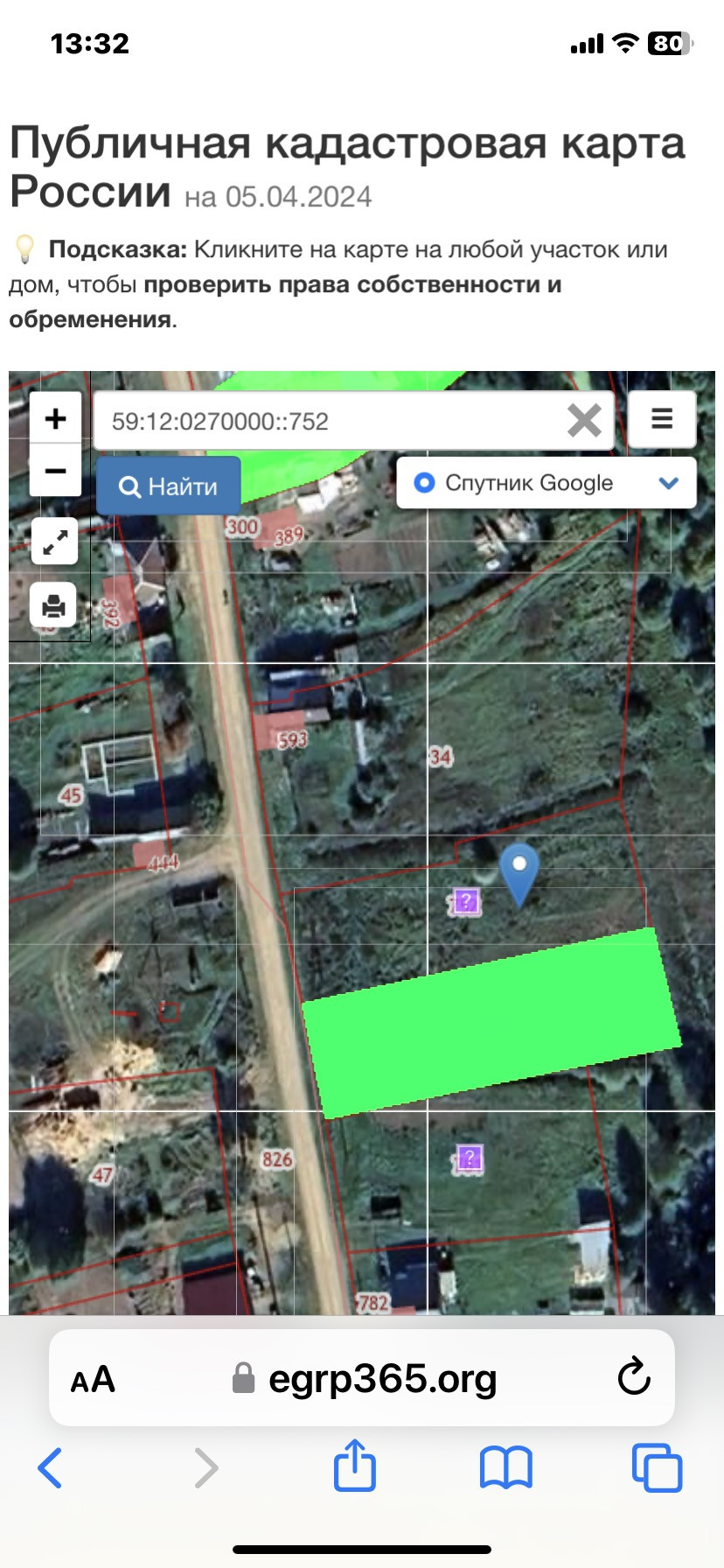Open the map hamburger menu
This screenshot has width=724, height=1568.
pyautogui.click(x=662, y=419)
